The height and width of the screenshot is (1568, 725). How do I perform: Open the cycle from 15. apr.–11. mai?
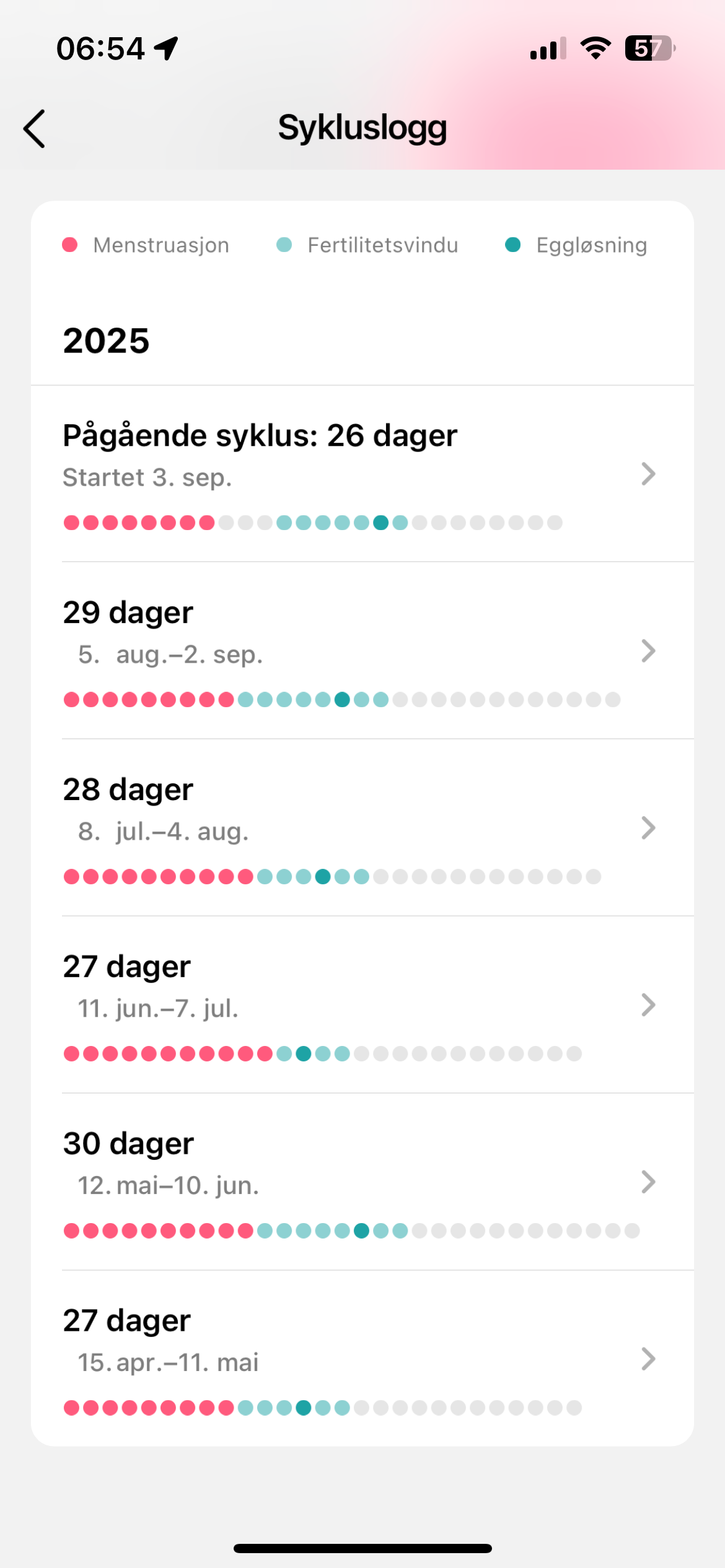coord(362,1359)
